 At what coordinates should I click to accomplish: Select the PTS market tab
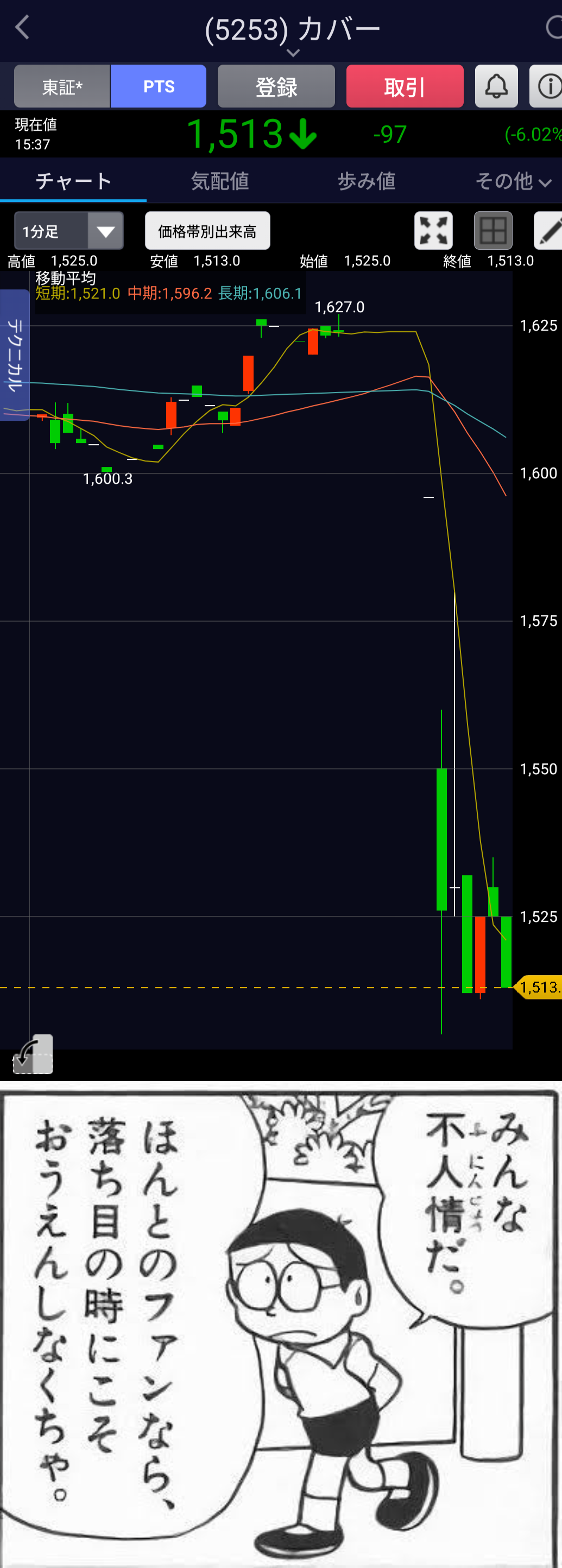point(159,86)
